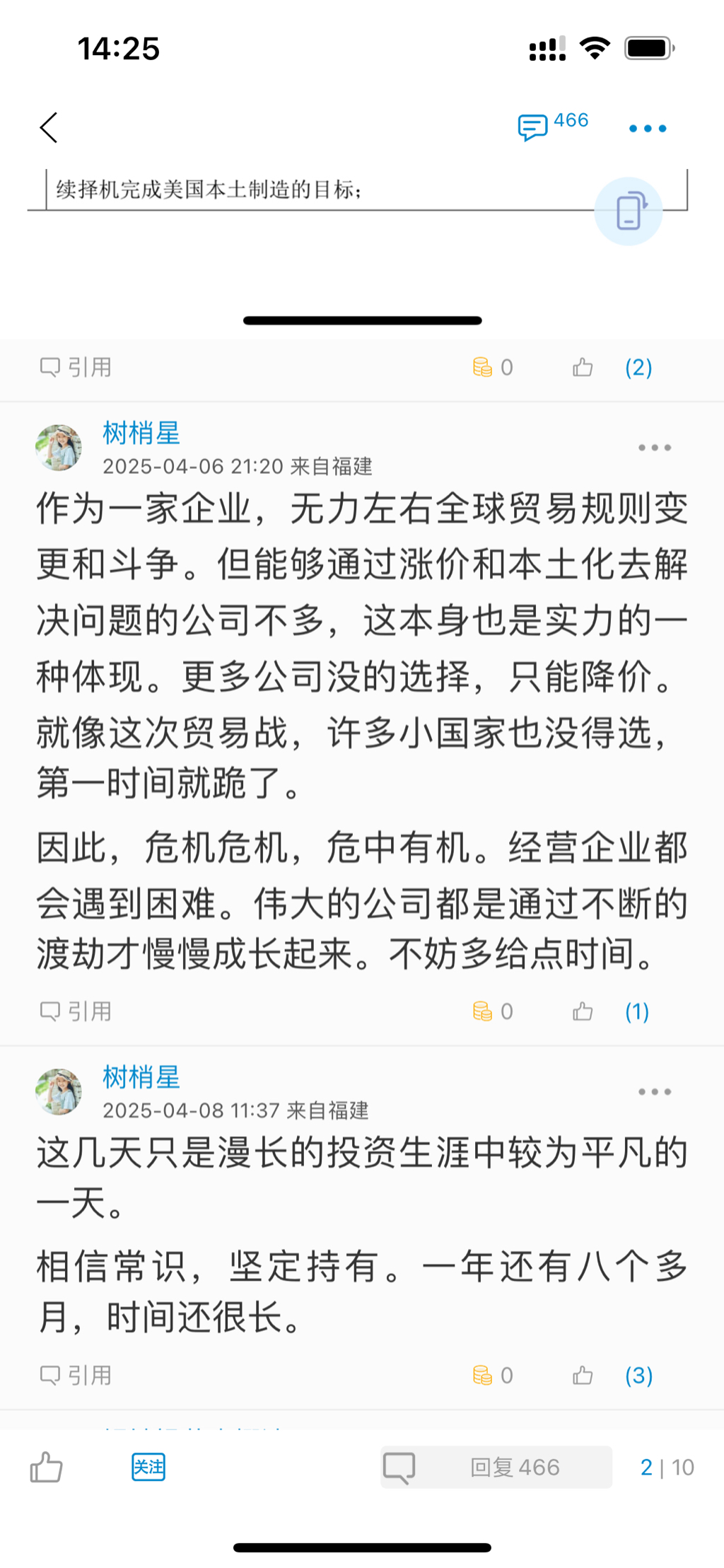Image resolution: width=724 pixels, height=1568 pixels.
Task: Open more options on the 2025-04-06 comment
Action: click(654, 448)
